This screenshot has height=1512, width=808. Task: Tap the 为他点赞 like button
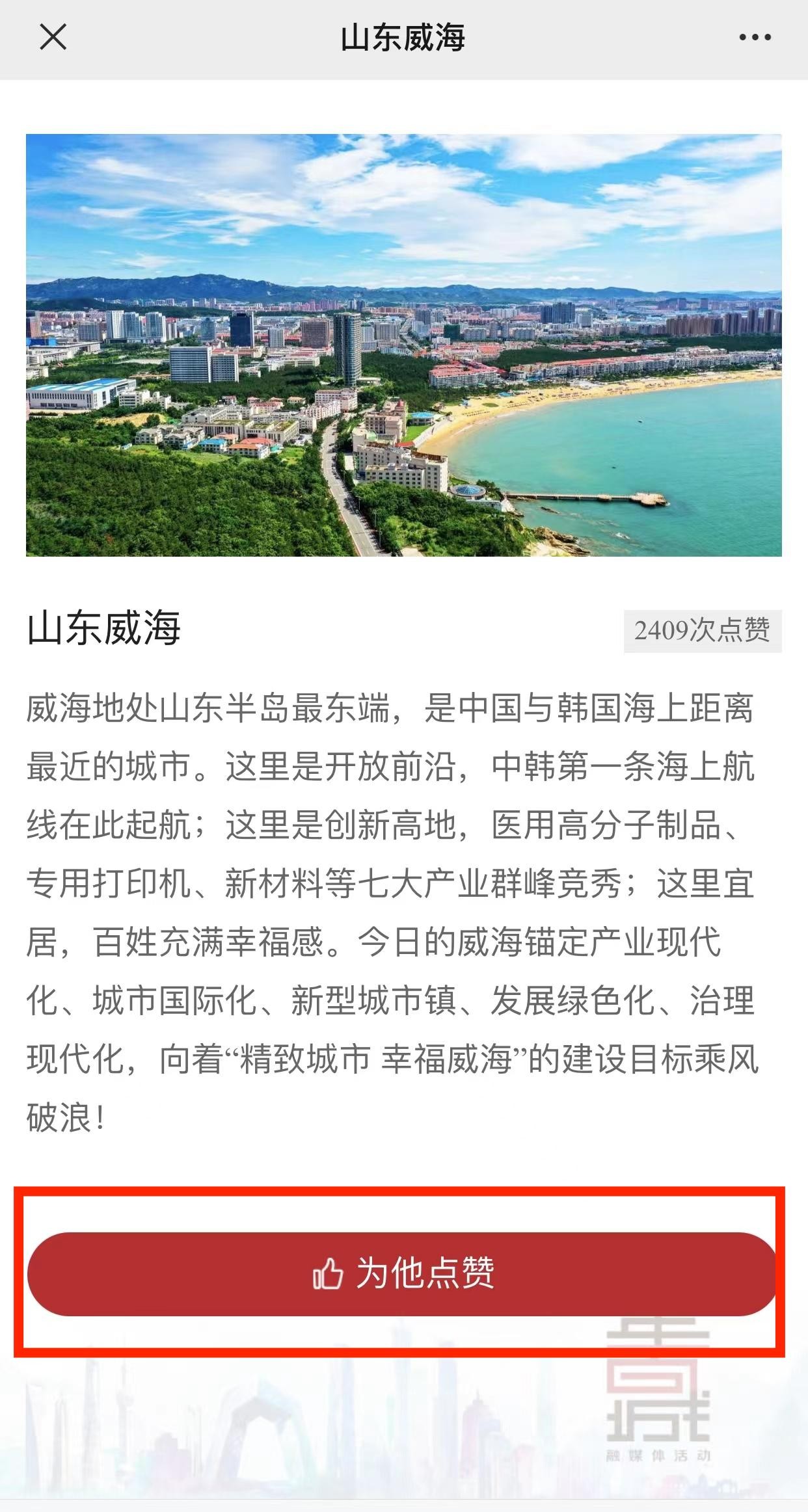(403, 1273)
